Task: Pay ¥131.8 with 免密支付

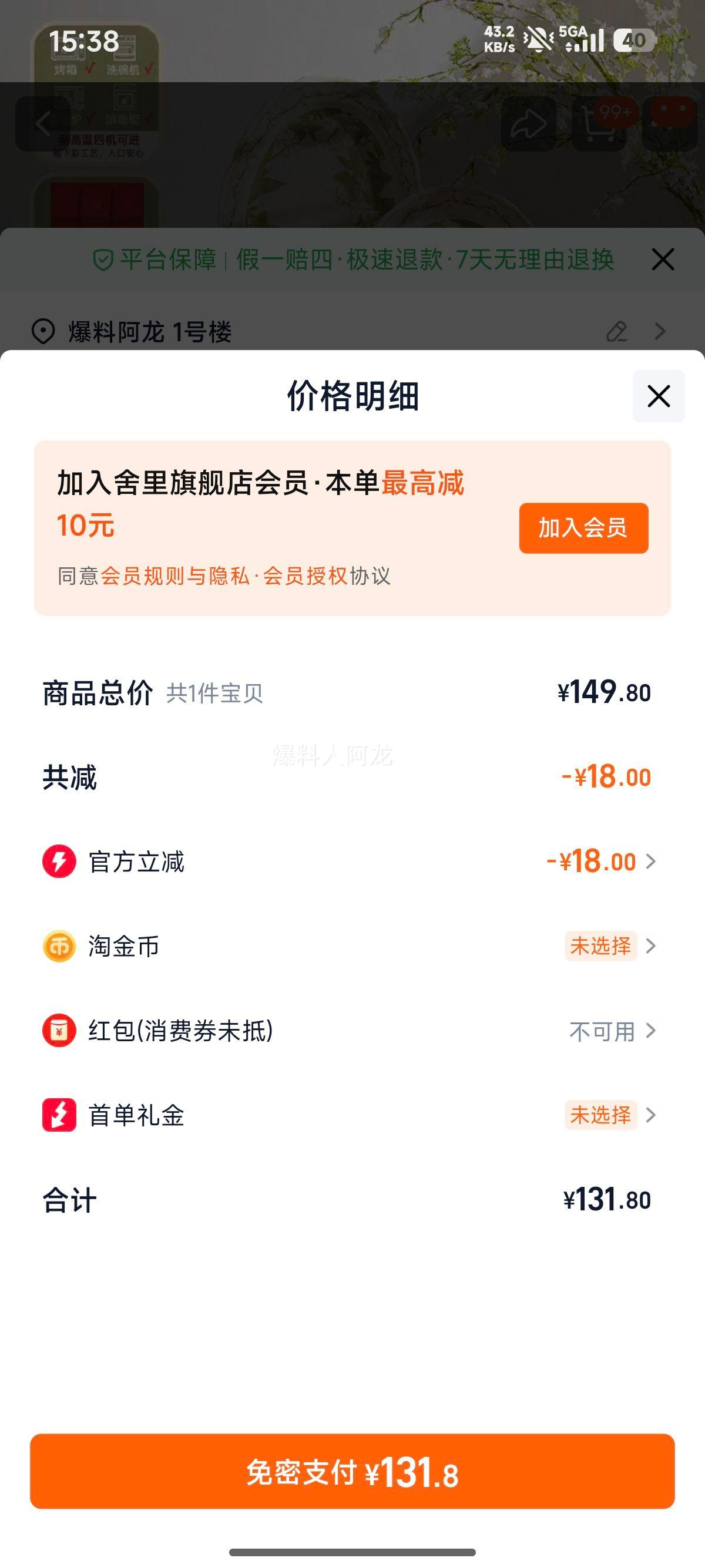Action: [352, 1471]
